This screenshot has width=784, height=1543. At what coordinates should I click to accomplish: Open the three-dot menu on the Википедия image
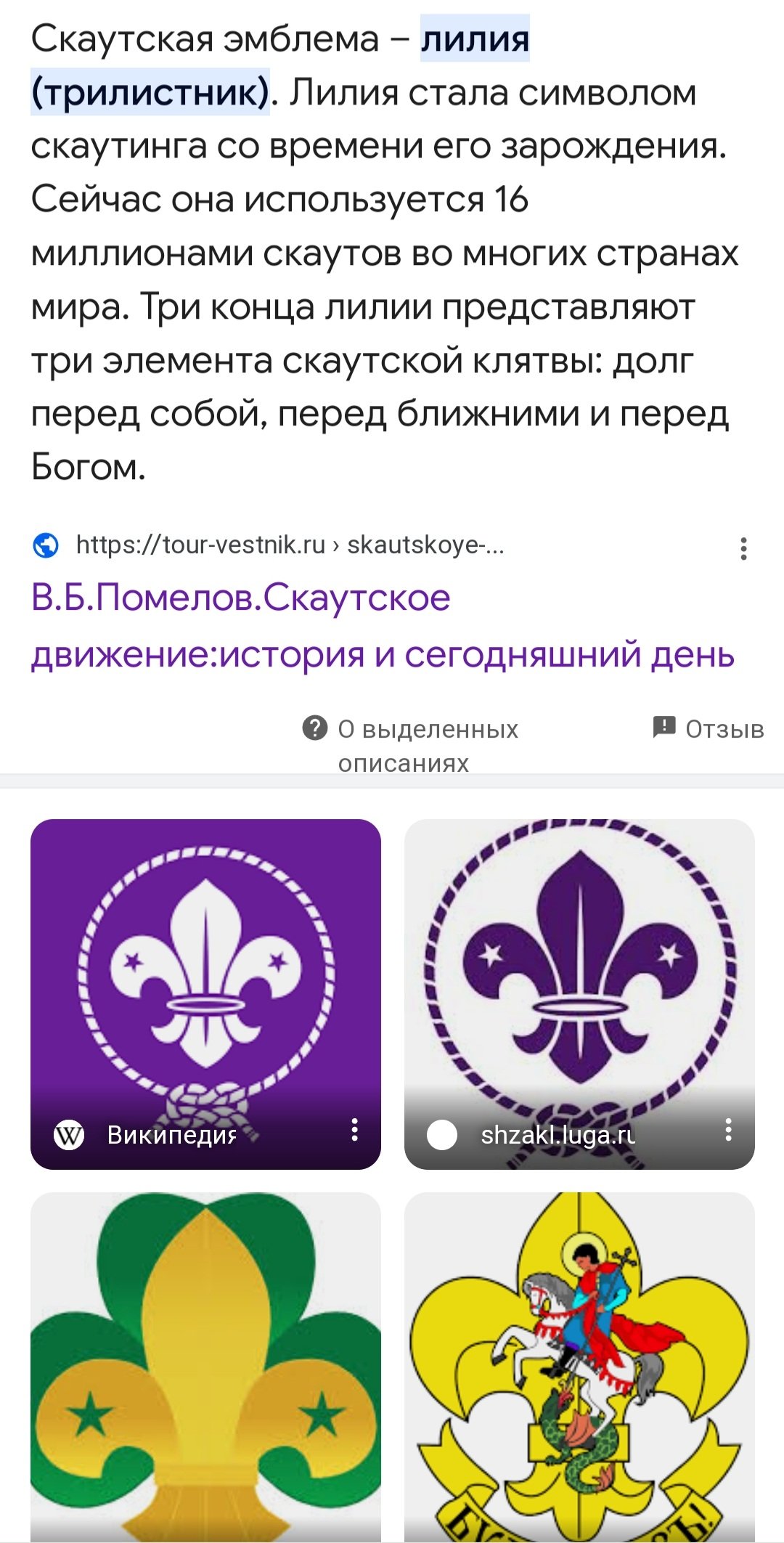click(354, 1130)
